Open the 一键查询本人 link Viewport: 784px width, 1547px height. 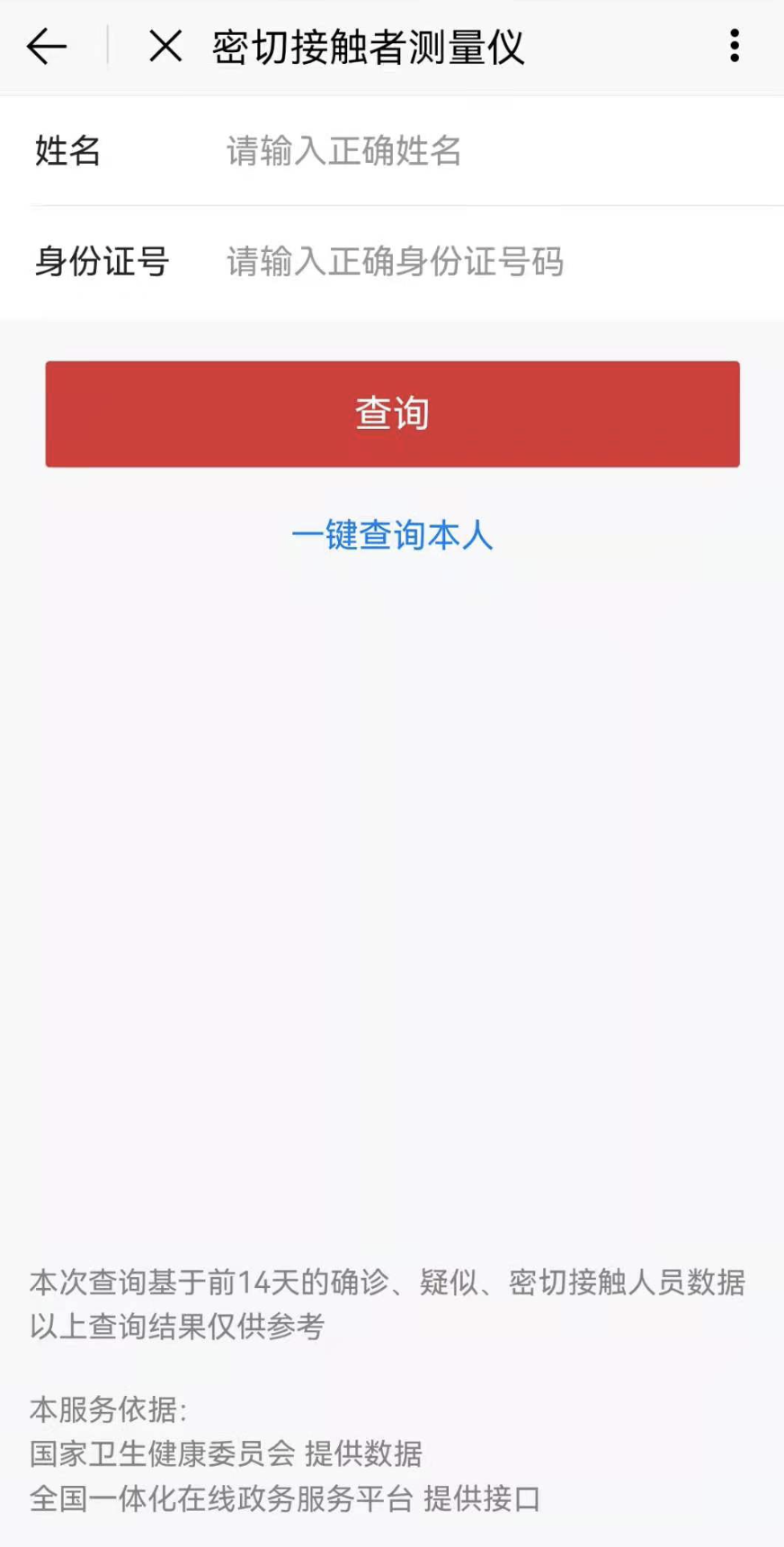click(392, 535)
